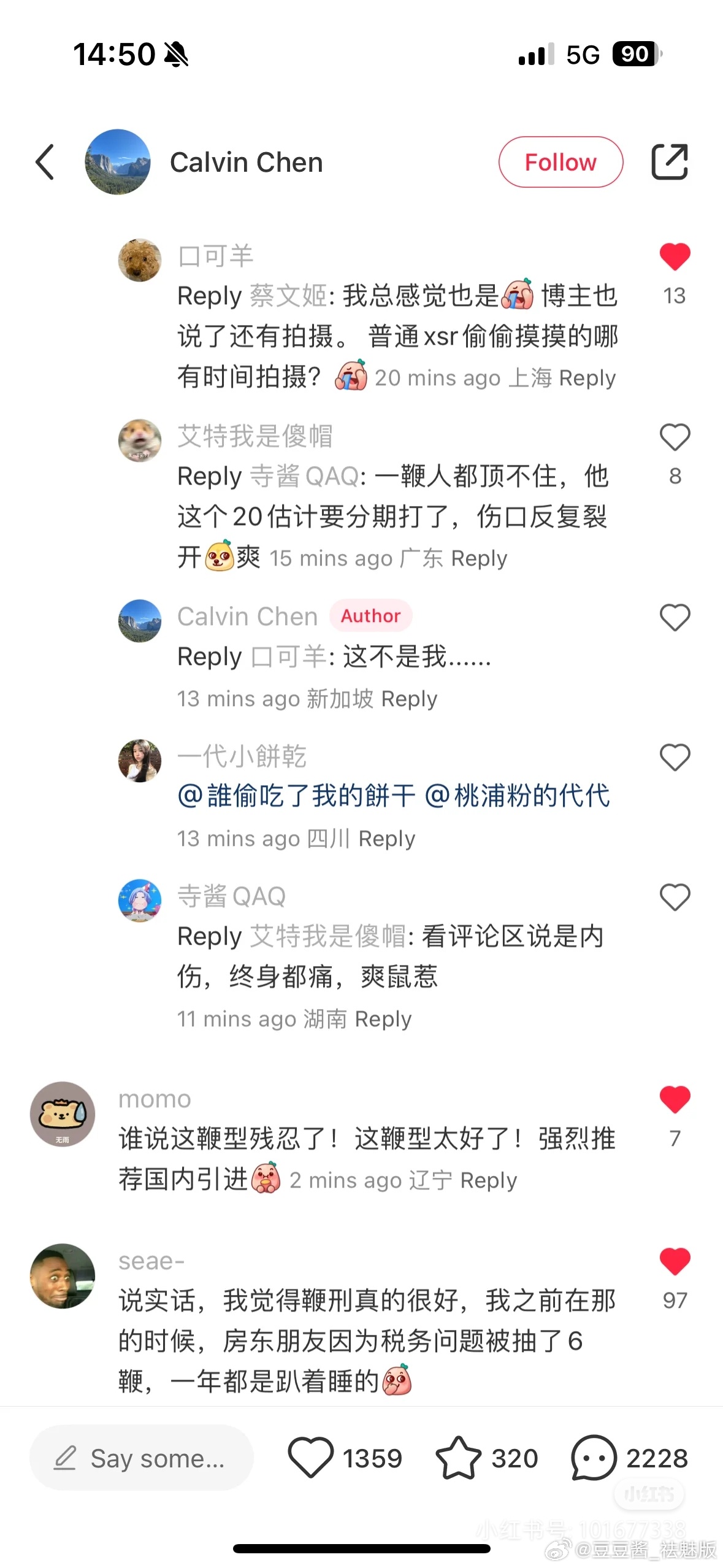723x1568 pixels.
Task: Open mention @誰偷吃了我的餅干
Action: [296, 796]
